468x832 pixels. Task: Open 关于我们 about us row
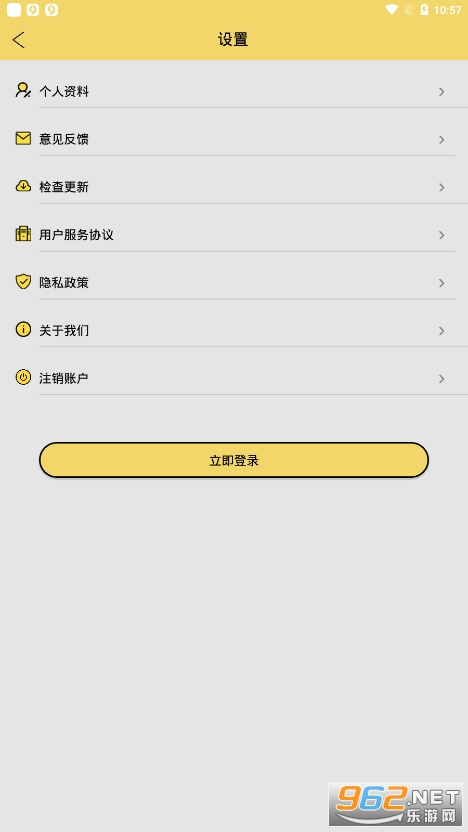234,330
